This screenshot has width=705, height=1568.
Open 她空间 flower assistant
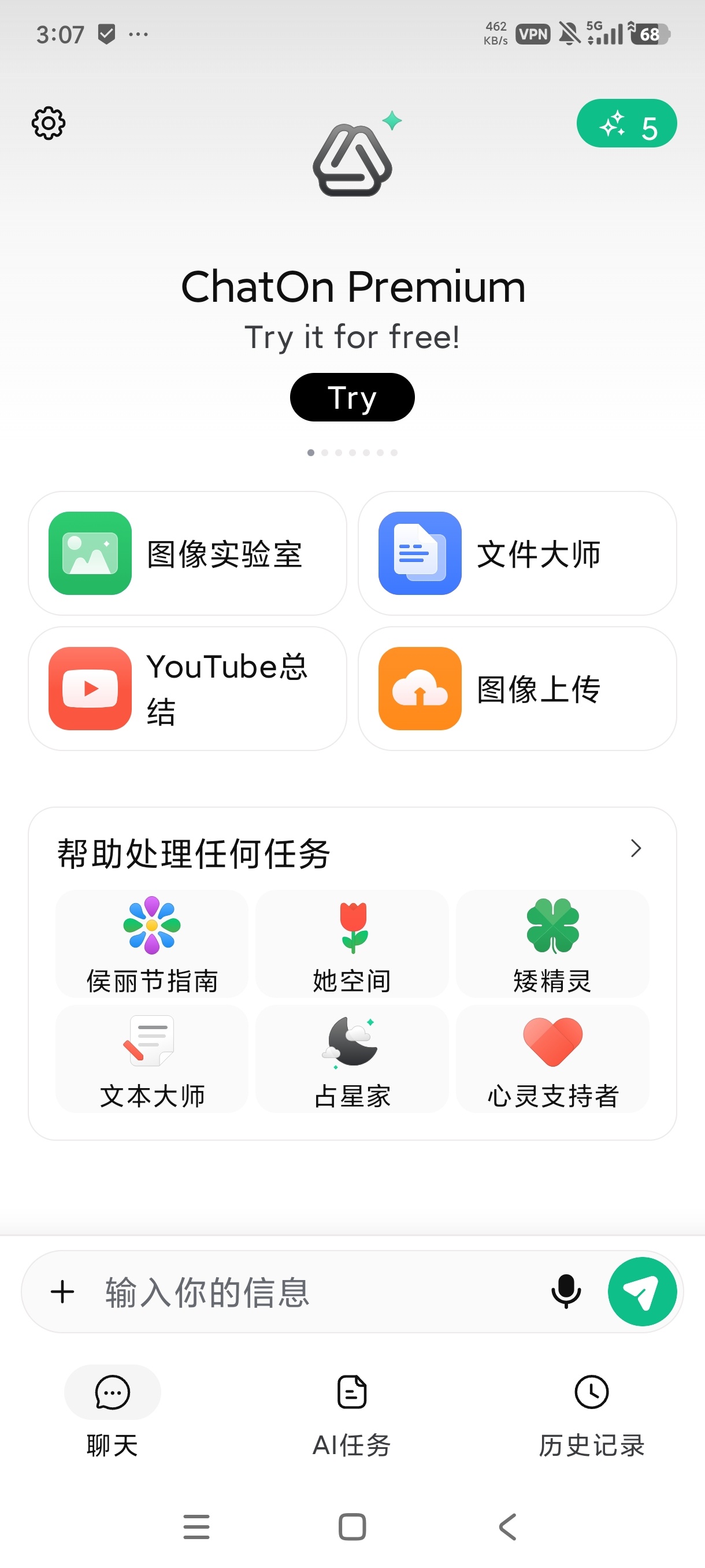click(x=351, y=944)
